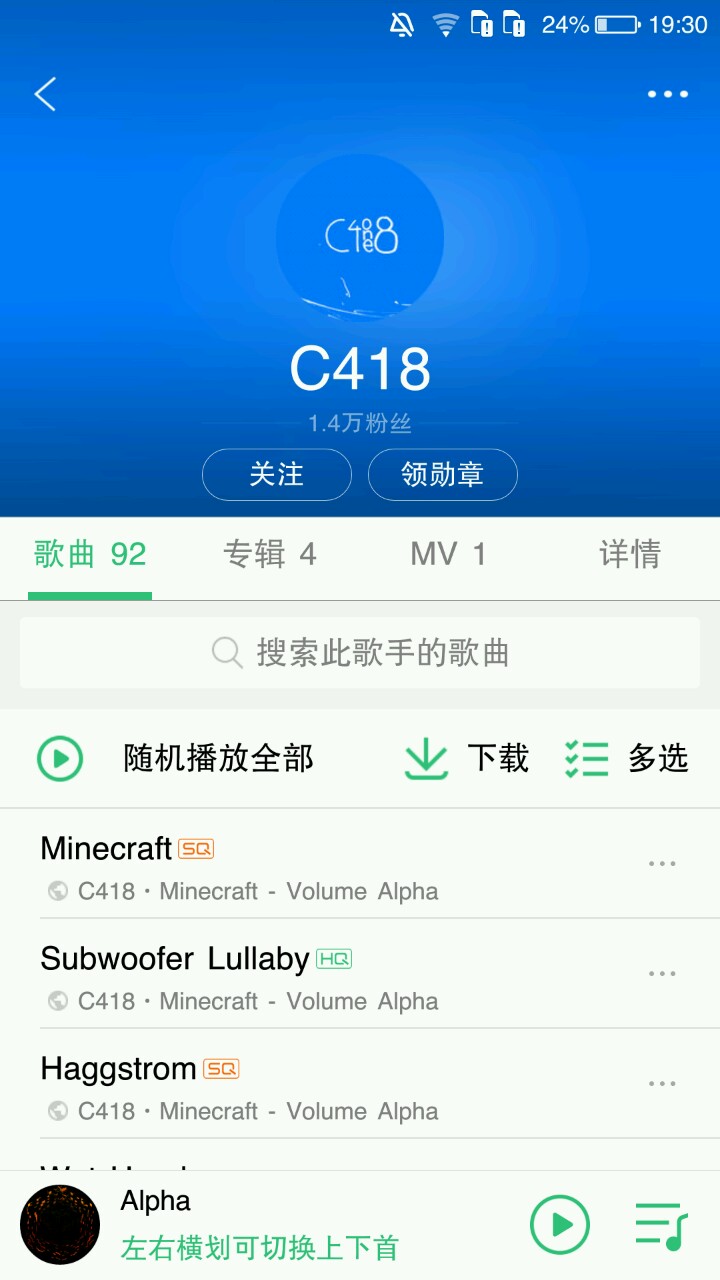Image resolution: width=720 pixels, height=1280 pixels.
Task: Follow artist with the 关注 button
Action: click(x=277, y=474)
